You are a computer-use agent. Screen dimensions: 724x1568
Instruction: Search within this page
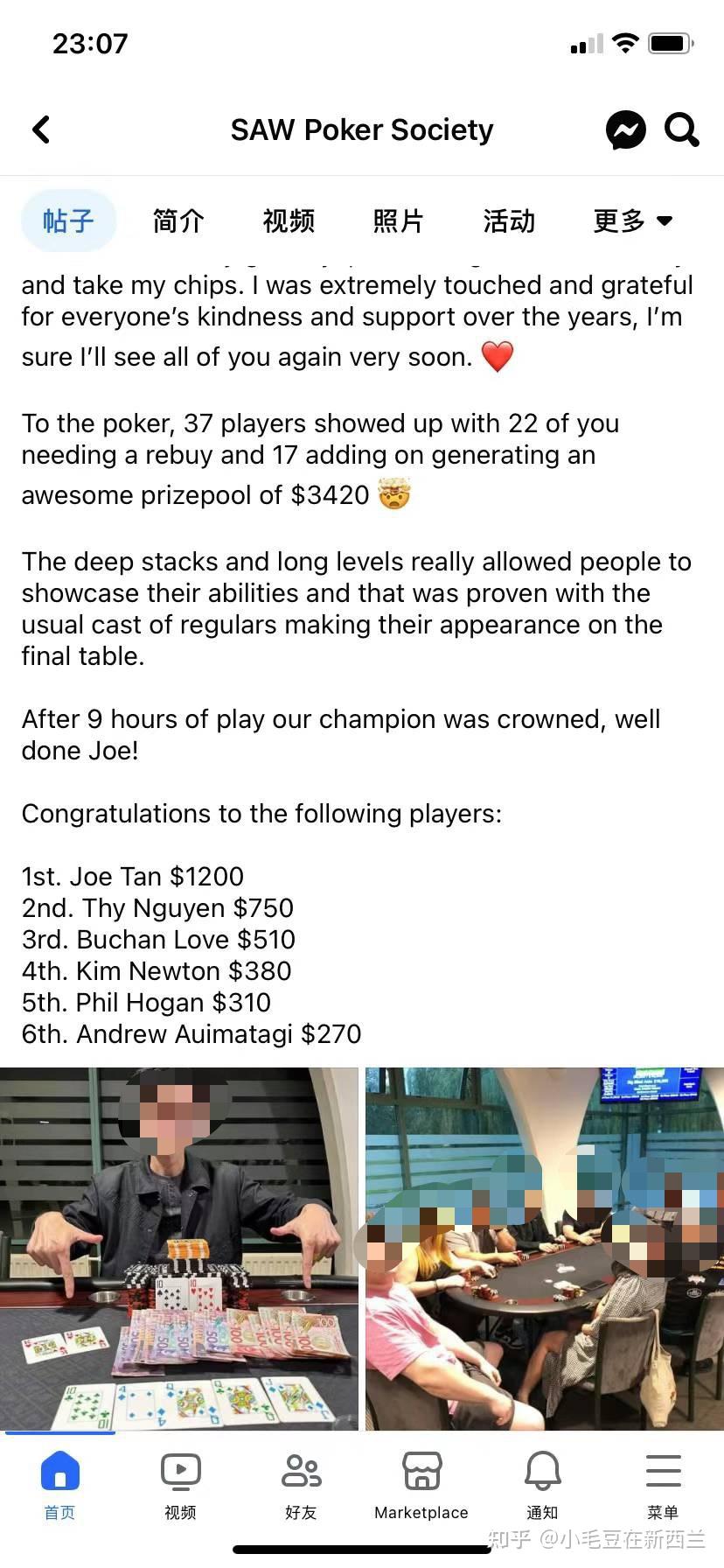pos(681,130)
